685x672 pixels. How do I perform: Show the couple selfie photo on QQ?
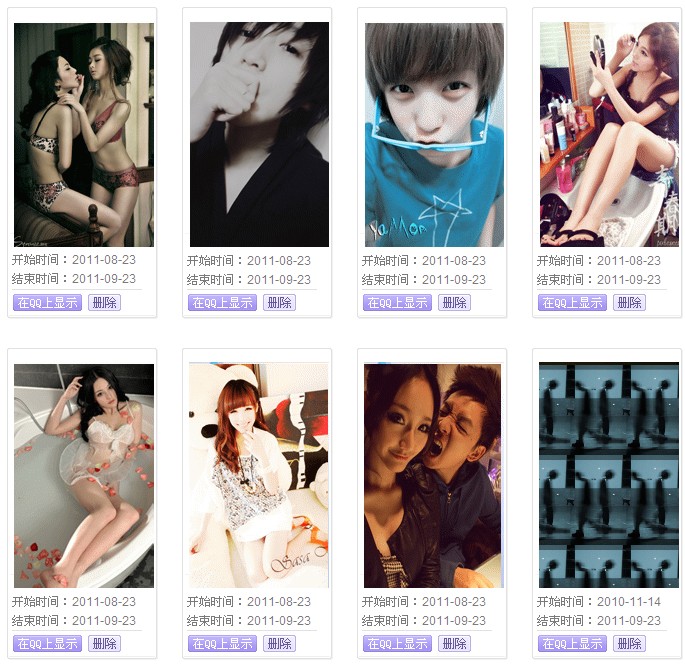pos(397,644)
